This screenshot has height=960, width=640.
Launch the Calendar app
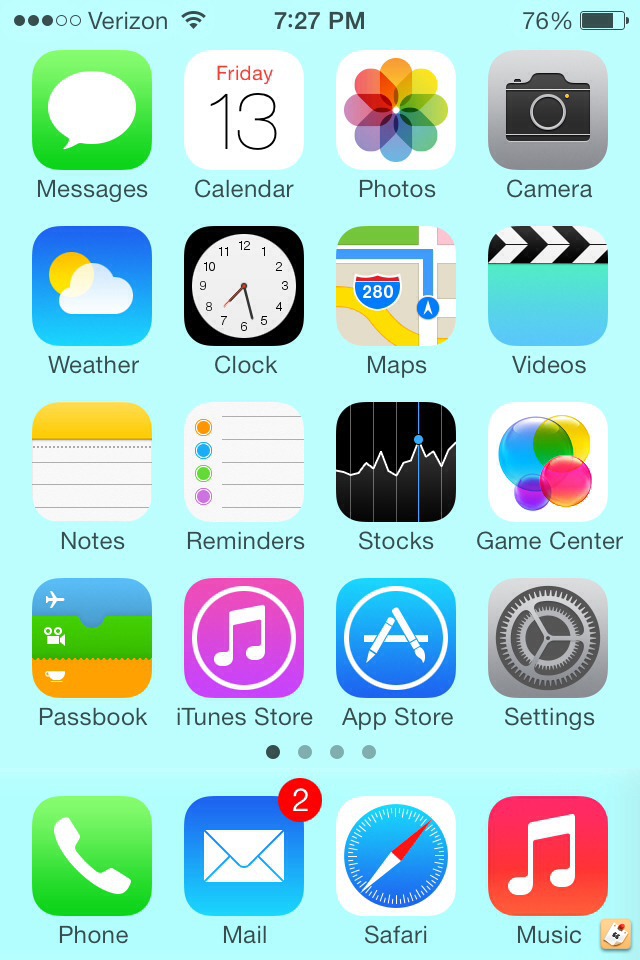tap(244, 110)
